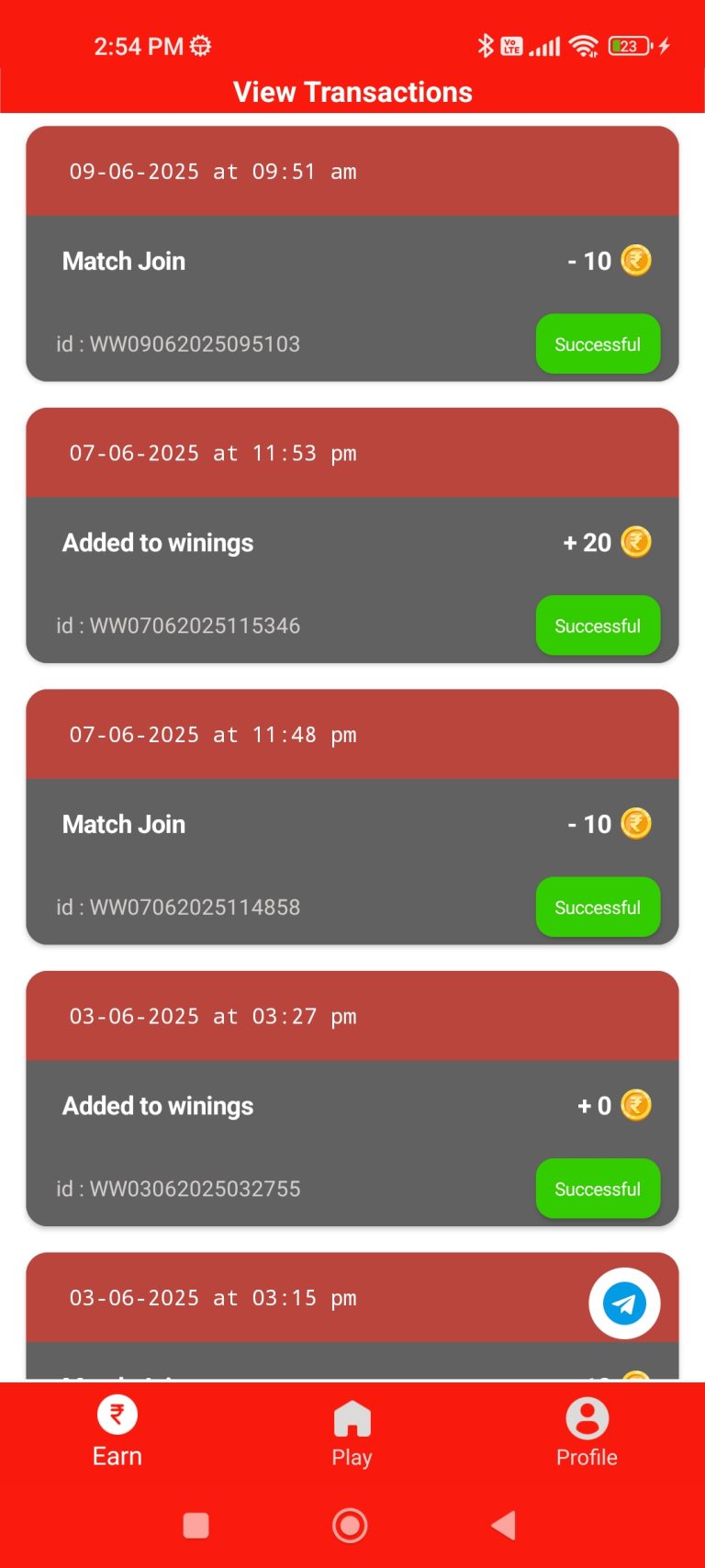
Task: Open the Telegram floating button
Action: tap(624, 1303)
